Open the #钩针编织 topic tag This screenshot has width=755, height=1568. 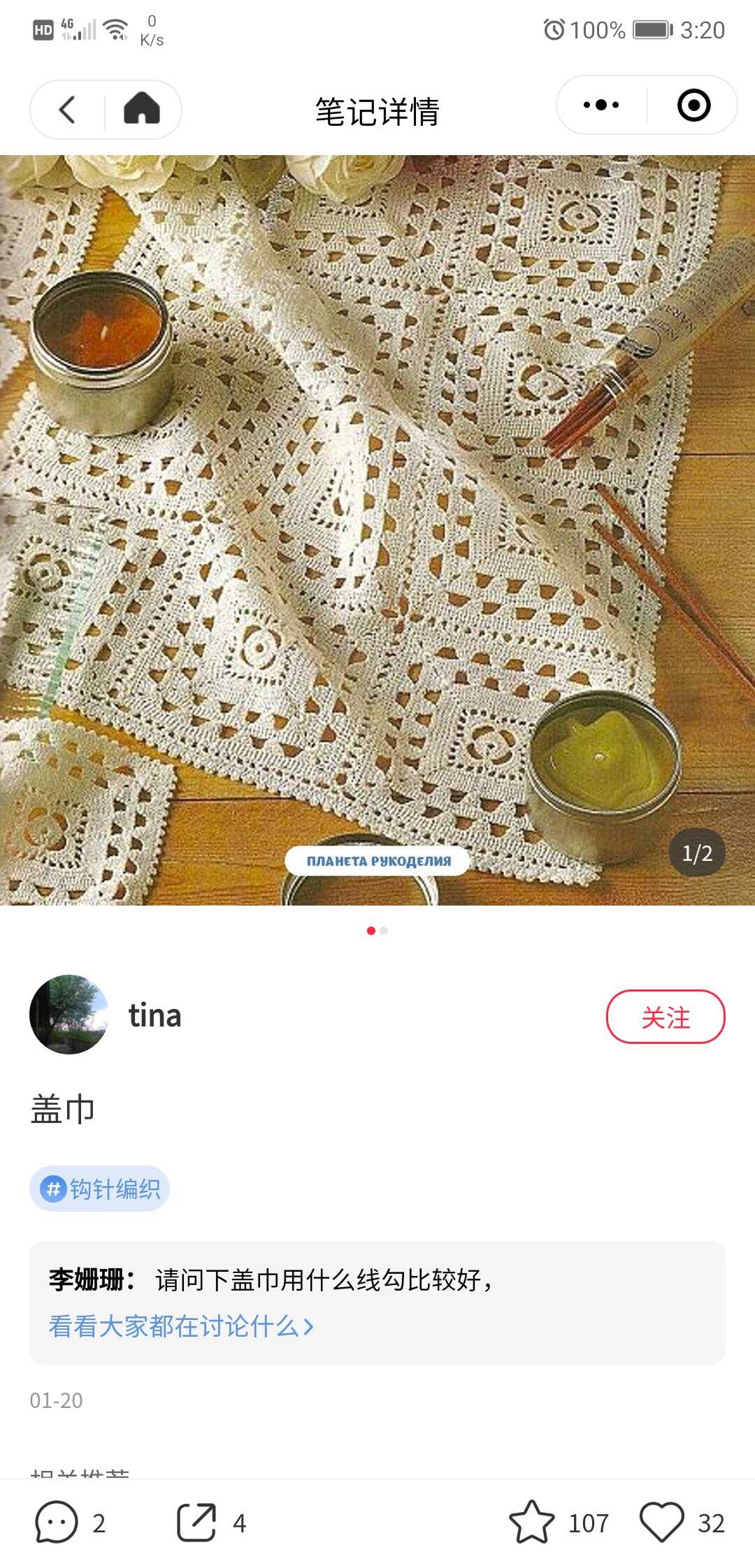100,1189
